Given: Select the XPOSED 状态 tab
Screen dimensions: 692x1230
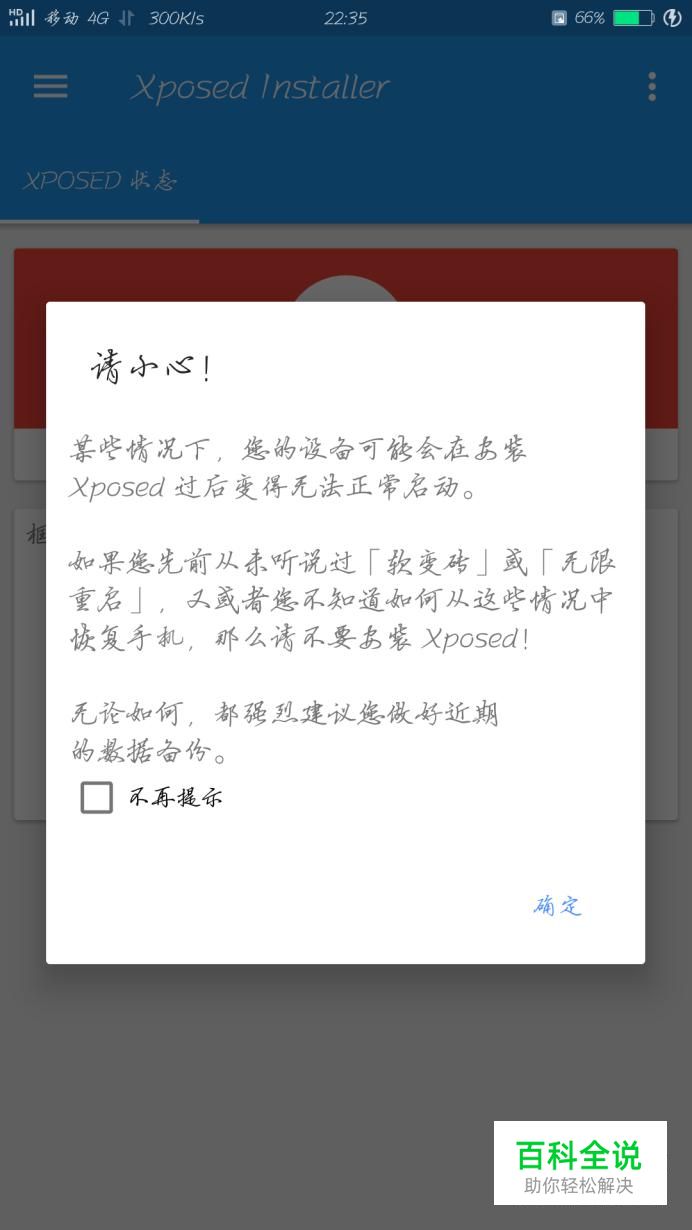Looking at the screenshot, I should [x=100, y=181].
